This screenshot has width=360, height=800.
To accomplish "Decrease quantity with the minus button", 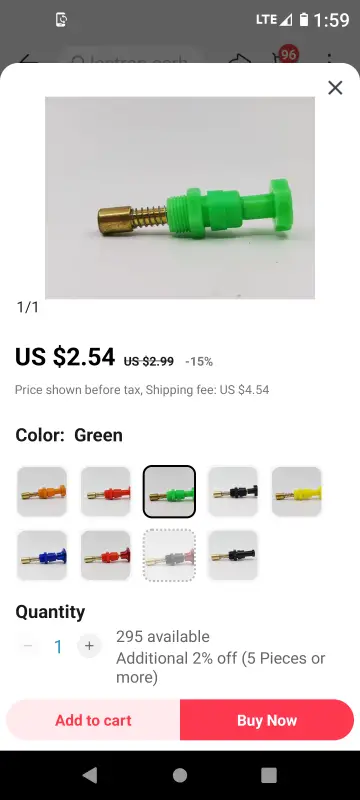I will pyautogui.click(x=28, y=646).
